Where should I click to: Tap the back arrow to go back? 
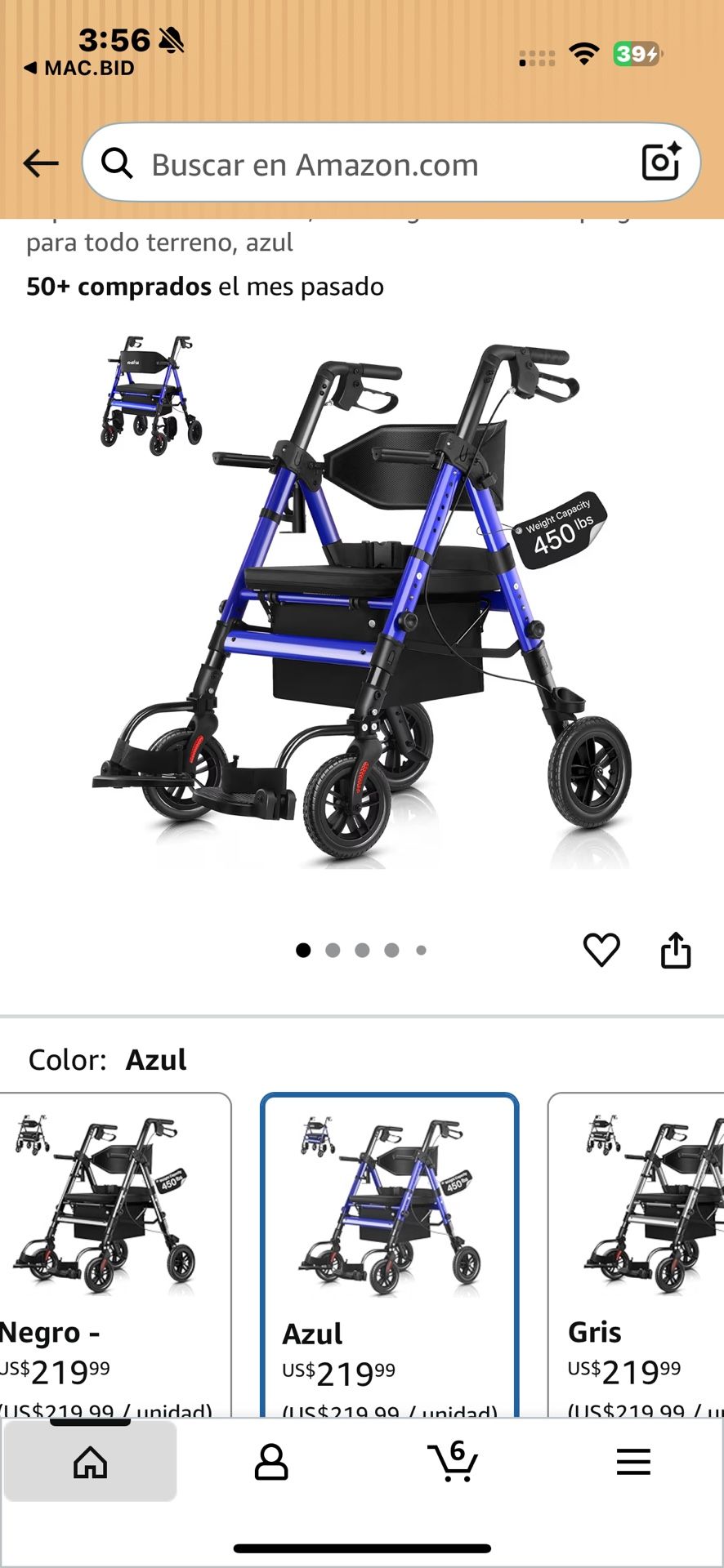click(40, 162)
